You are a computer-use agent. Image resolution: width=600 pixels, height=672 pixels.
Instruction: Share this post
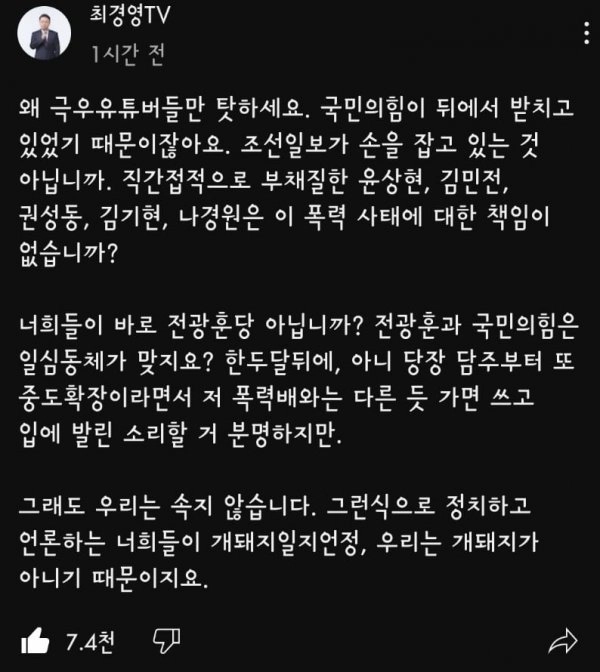point(564,638)
